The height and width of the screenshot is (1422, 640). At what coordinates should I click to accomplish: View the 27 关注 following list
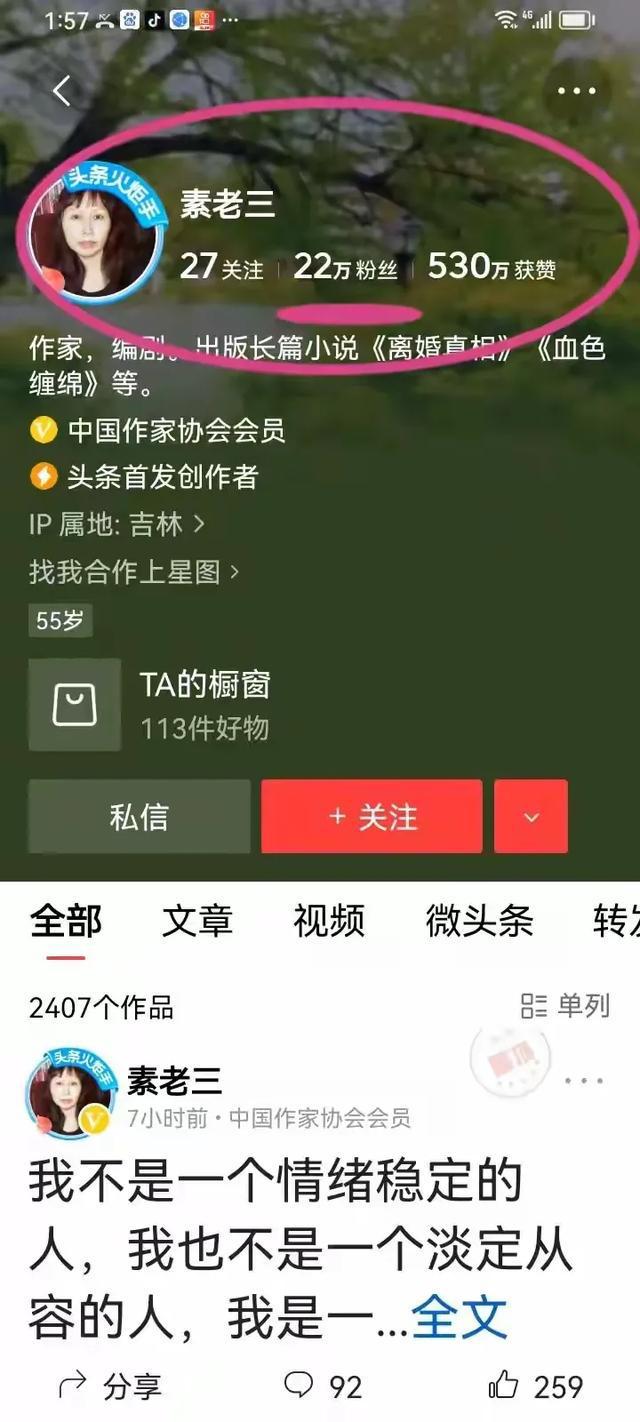[x=221, y=267]
